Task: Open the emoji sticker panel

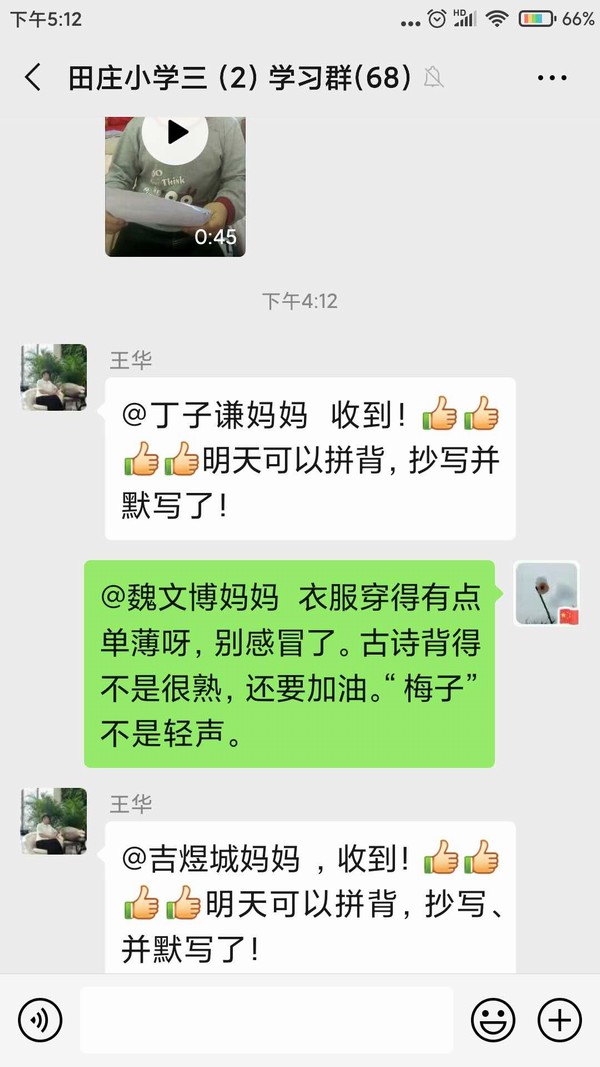Action: pyautogui.click(x=493, y=1020)
